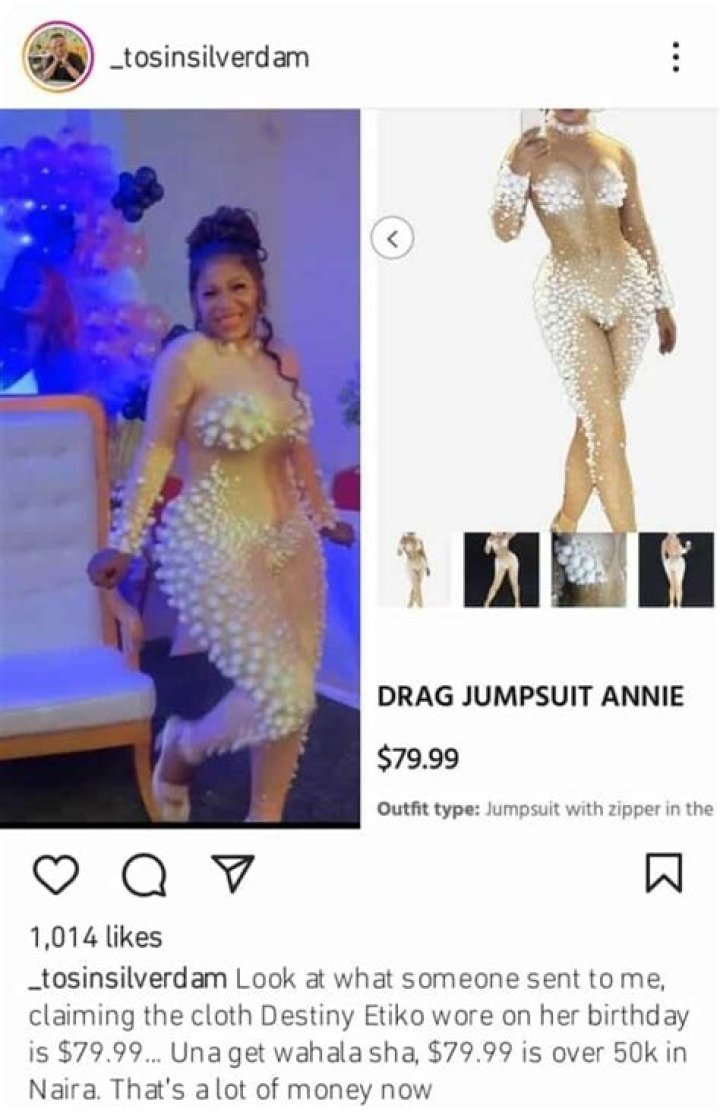Viewport: 720px width, 1112px height.
Task: Tap the _tosinsilverdam username in the header
Action: point(212,57)
